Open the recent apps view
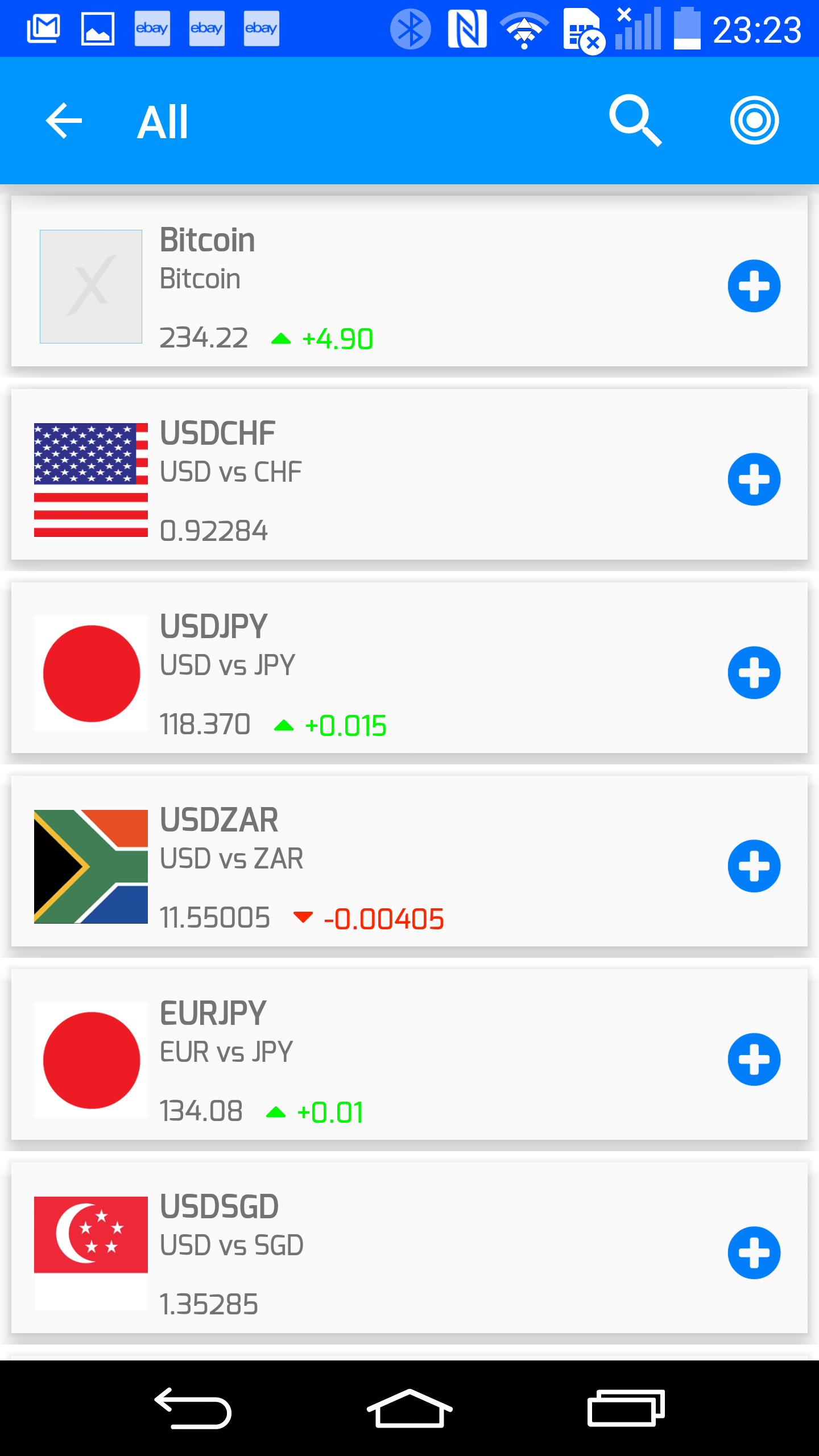Viewport: 819px width, 1456px height. coord(626,1408)
